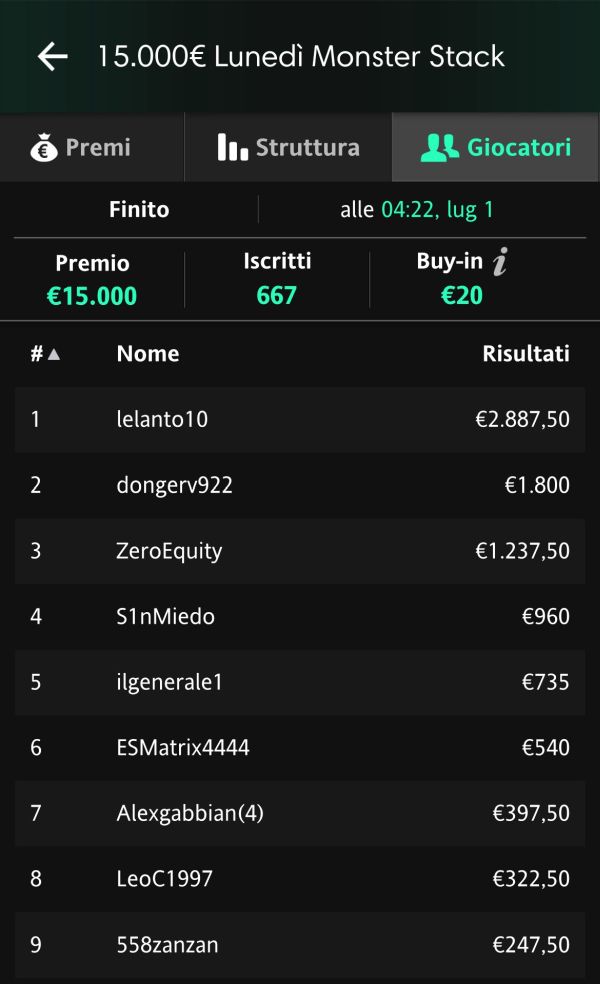Image resolution: width=600 pixels, height=984 pixels.
Task: Select the Giocatori tab
Action: point(496,147)
